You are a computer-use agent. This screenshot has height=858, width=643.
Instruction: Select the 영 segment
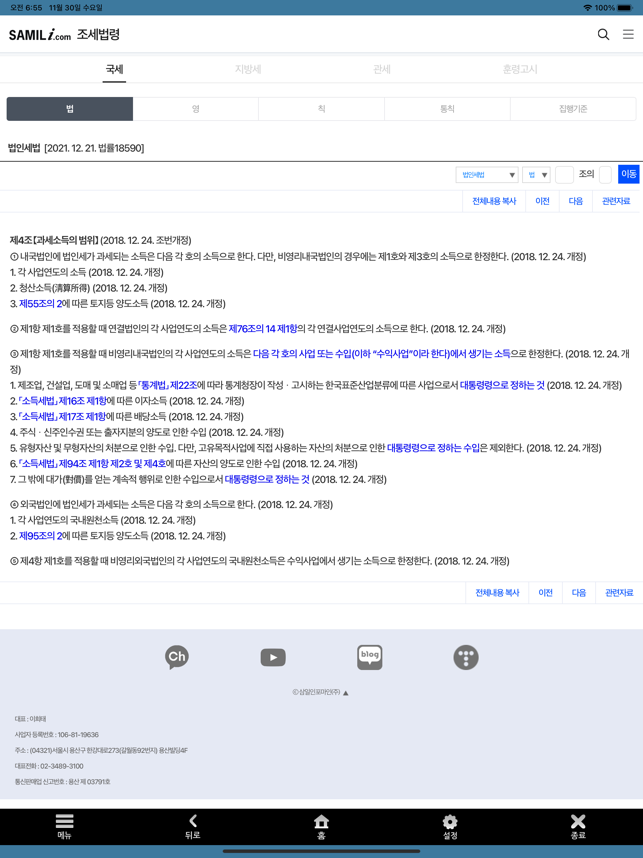click(x=196, y=109)
